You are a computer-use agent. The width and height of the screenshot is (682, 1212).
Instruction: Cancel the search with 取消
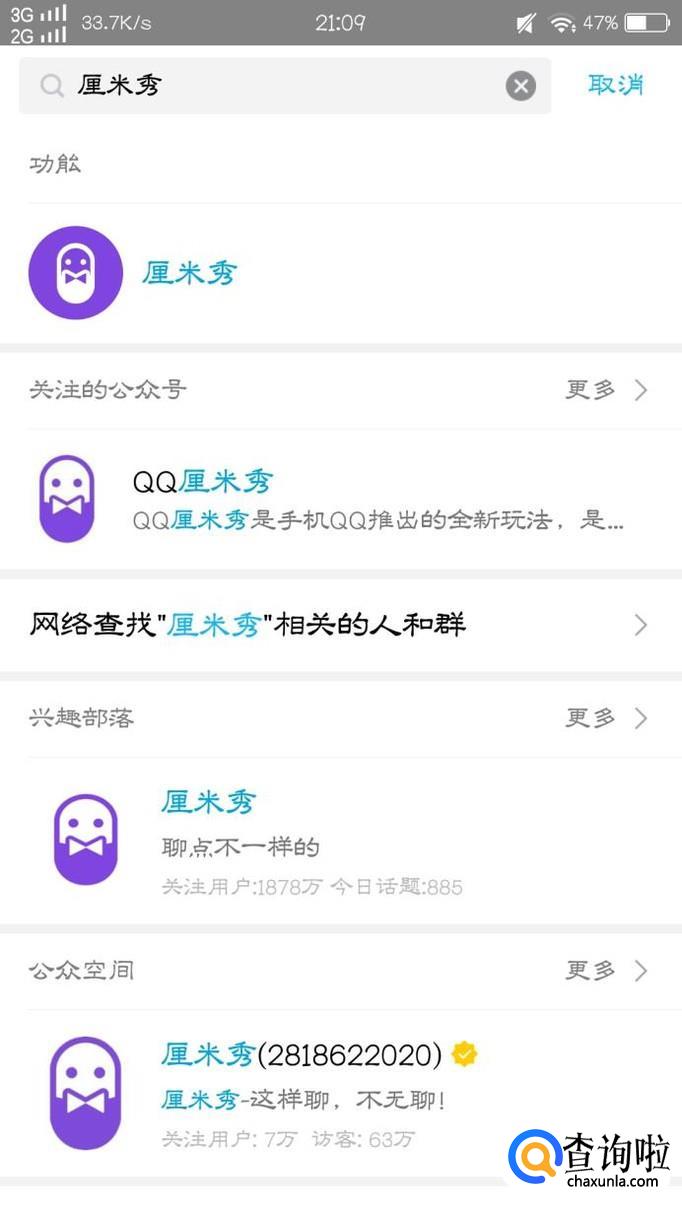[615, 85]
